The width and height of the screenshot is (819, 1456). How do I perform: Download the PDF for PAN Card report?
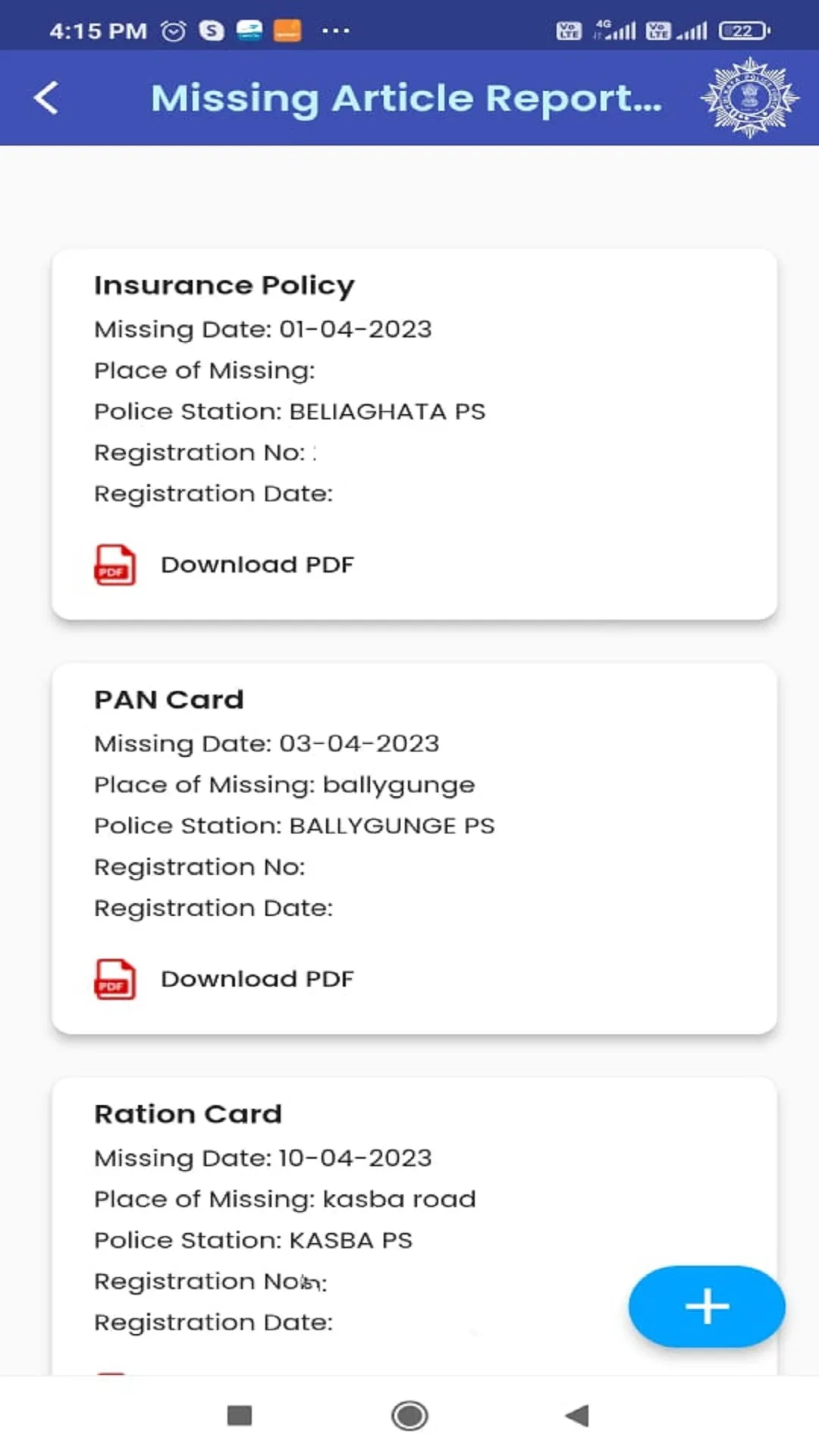pos(257,978)
